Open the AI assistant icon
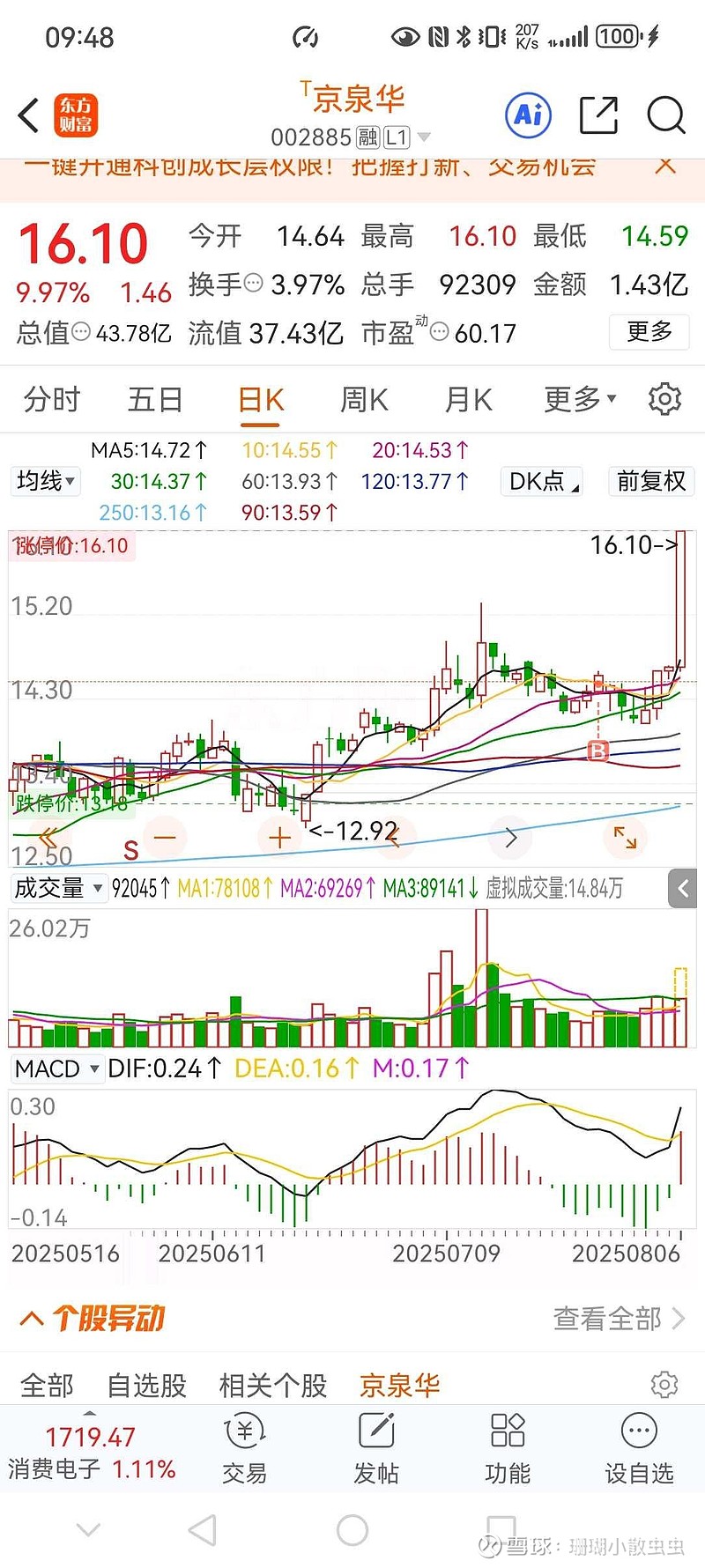The height and width of the screenshot is (1568, 705). (x=529, y=115)
